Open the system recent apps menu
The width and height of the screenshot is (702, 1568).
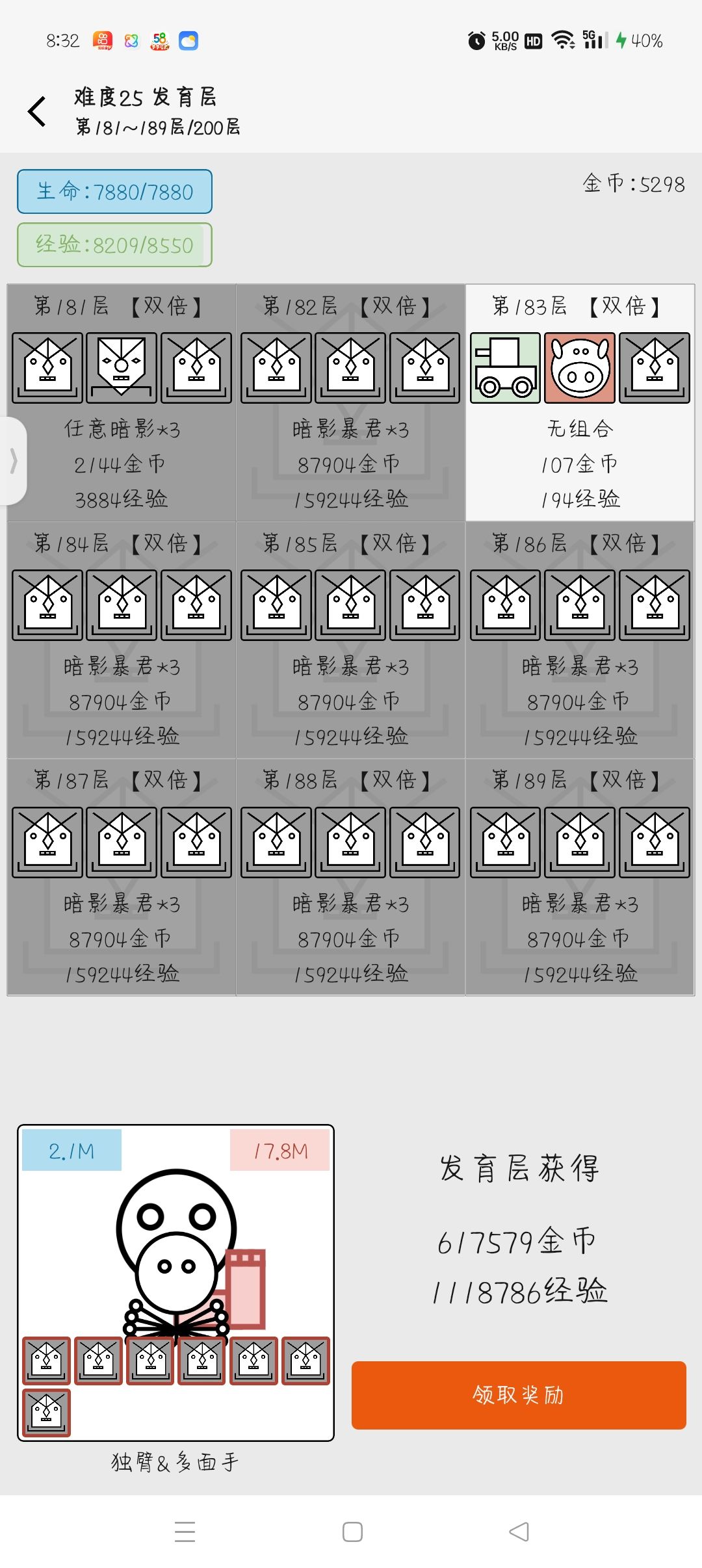point(185,1532)
